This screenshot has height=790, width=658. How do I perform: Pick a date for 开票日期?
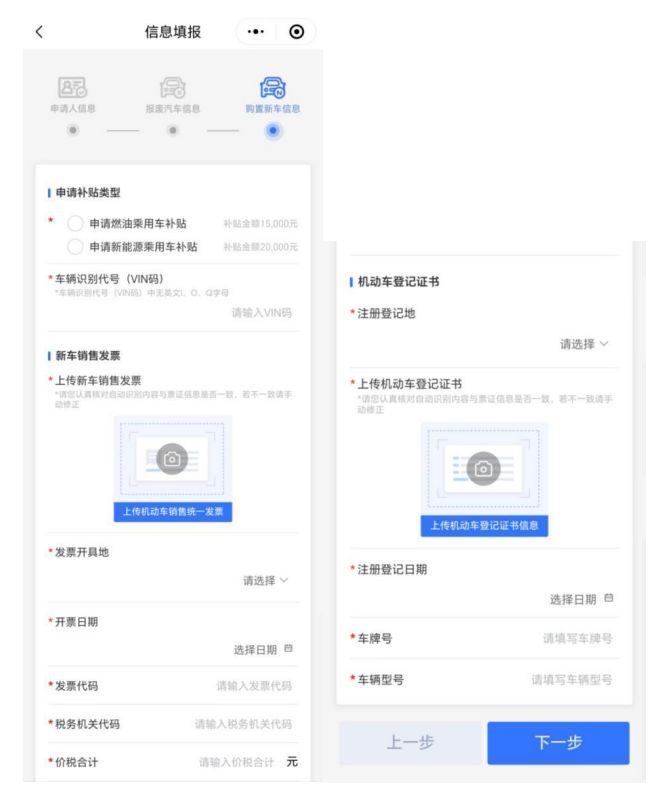tap(264, 649)
